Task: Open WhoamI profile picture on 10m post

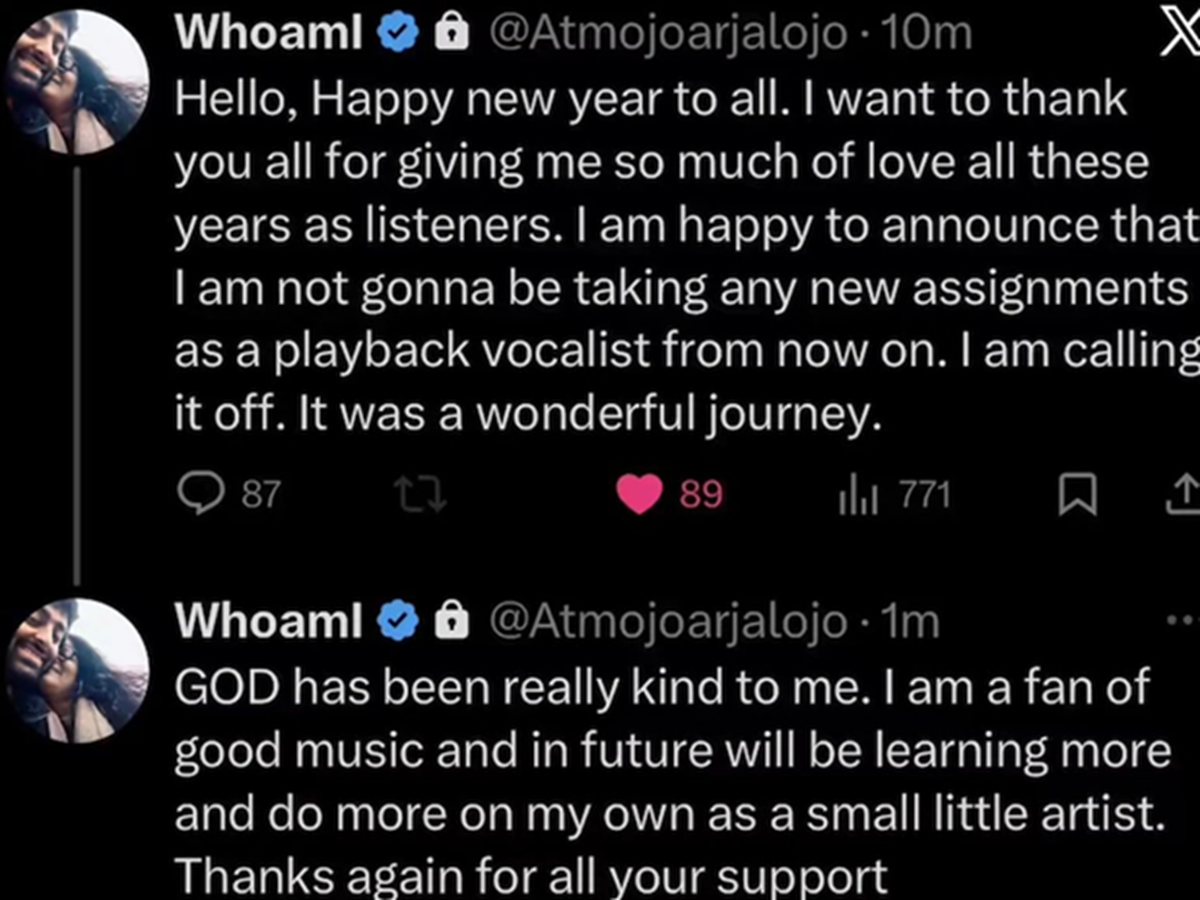Action: coord(78,84)
